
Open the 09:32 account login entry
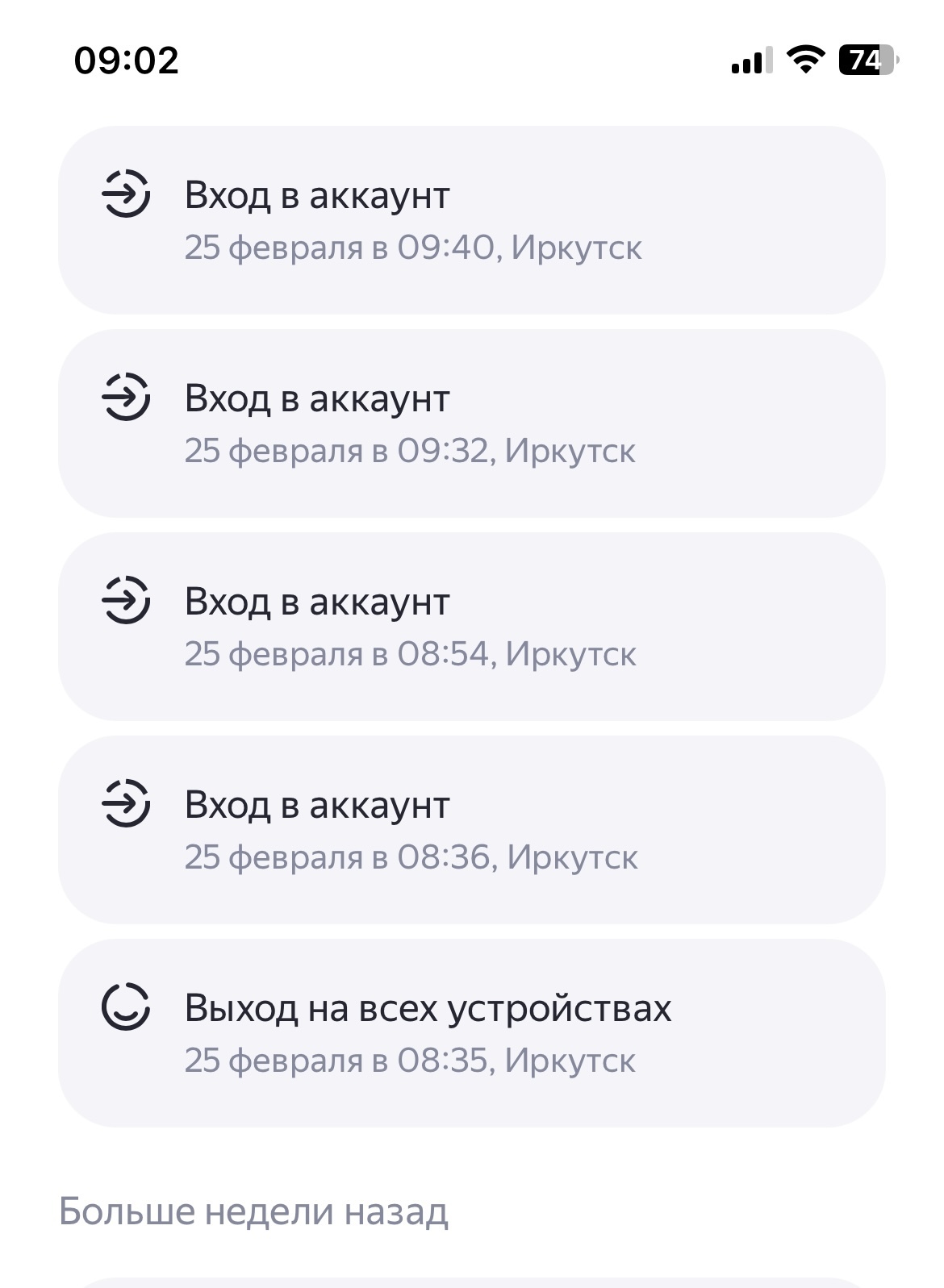[471, 423]
